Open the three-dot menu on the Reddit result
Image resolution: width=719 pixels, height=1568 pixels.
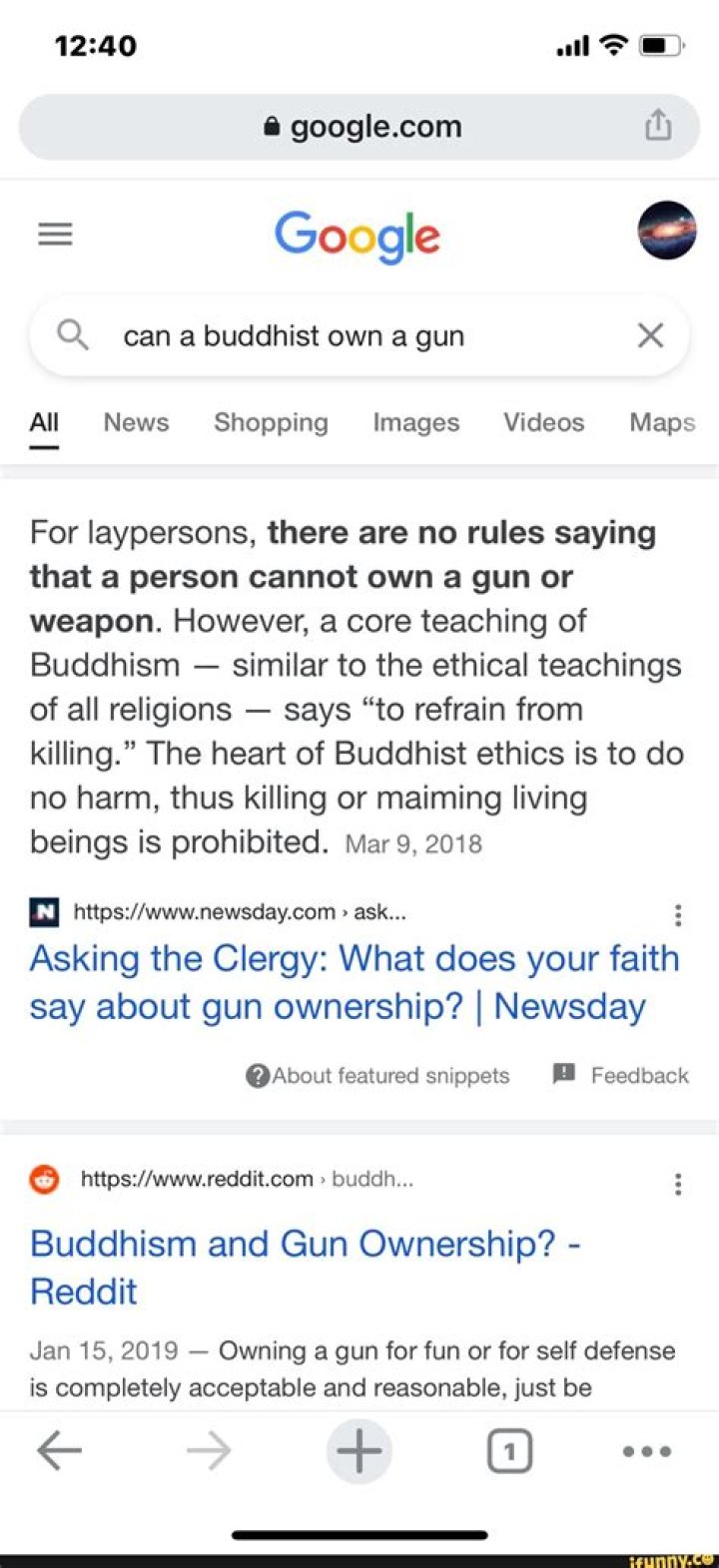click(678, 1183)
